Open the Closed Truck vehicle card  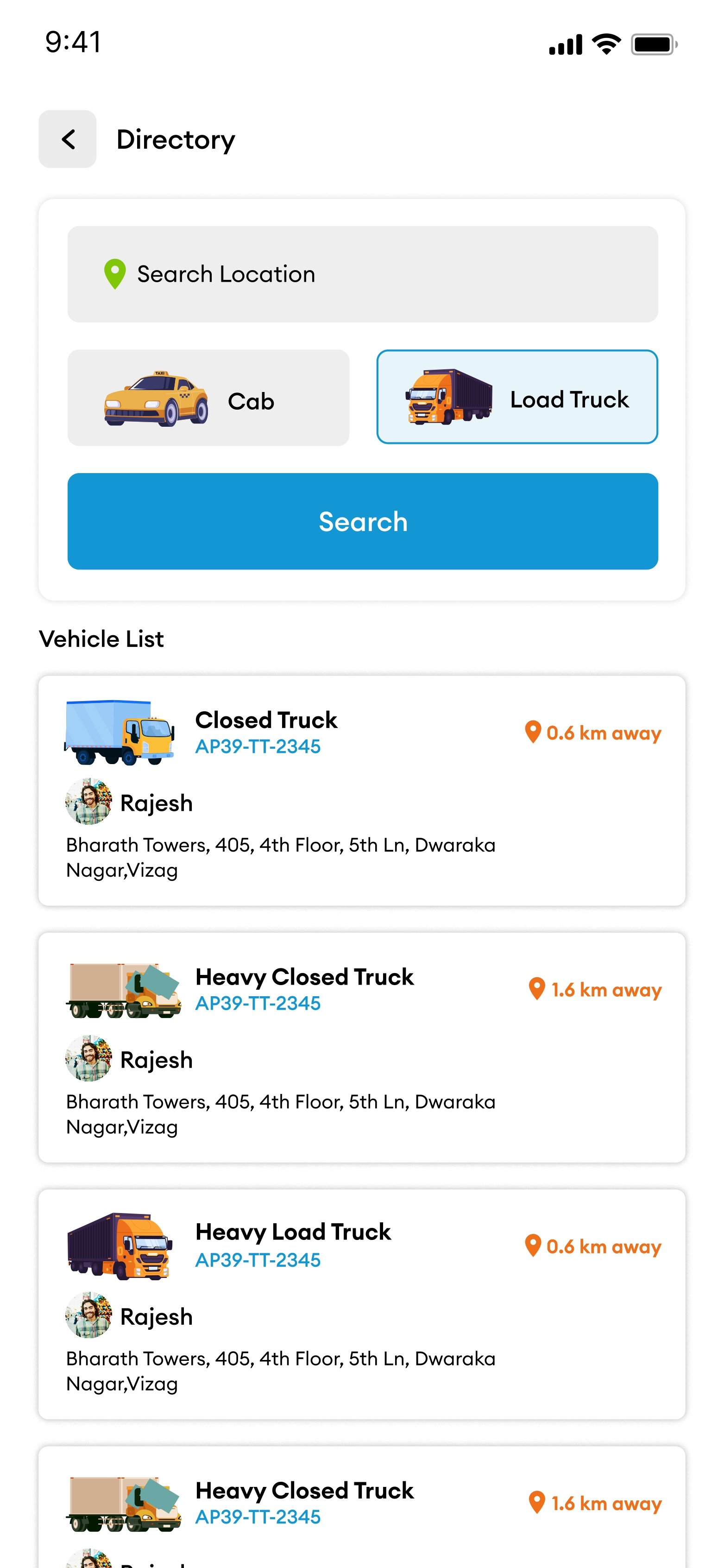pyautogui.click(x=362, y=790)
